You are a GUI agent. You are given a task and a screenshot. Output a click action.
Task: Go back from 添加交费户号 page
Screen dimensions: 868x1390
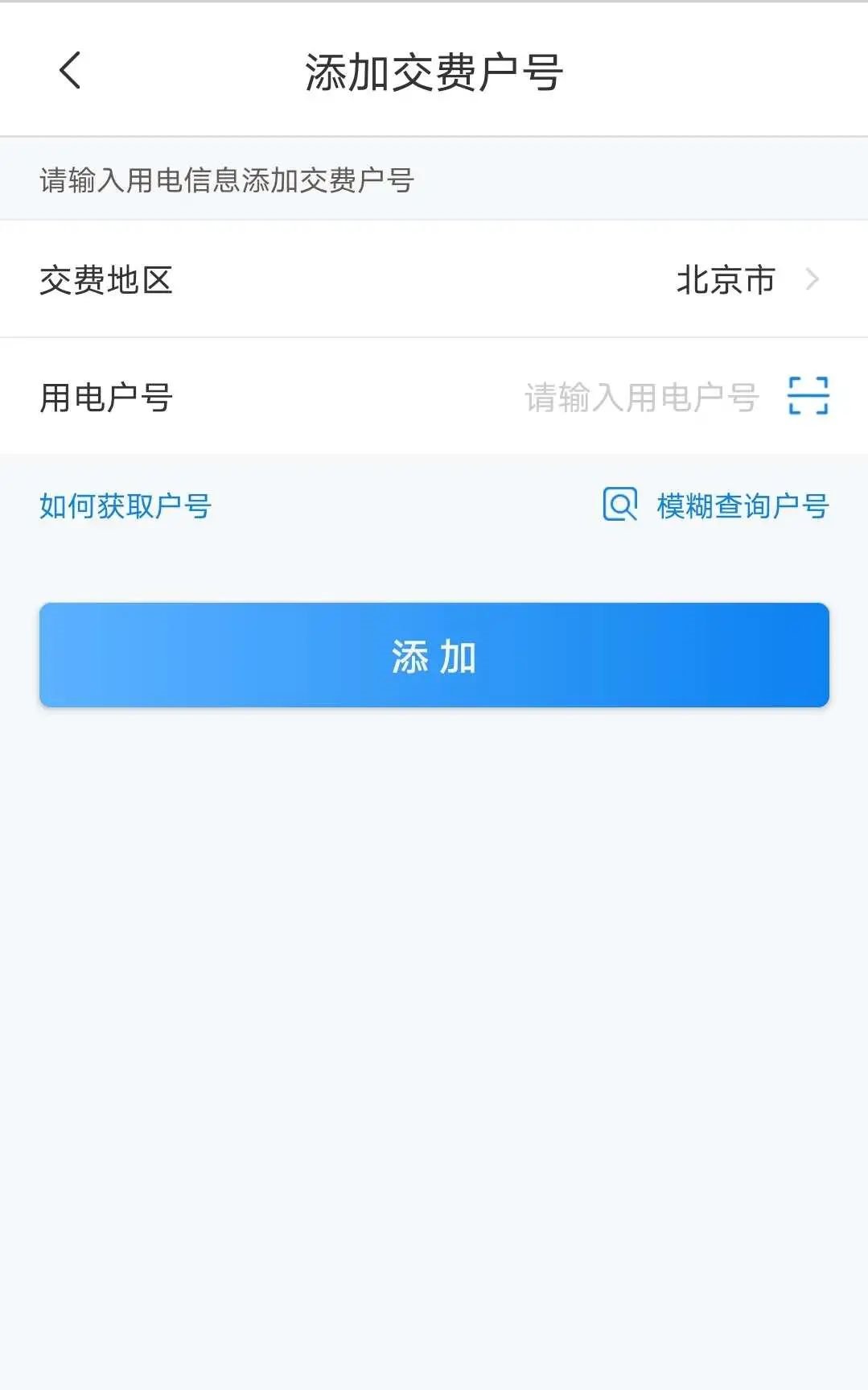(70, 71)
